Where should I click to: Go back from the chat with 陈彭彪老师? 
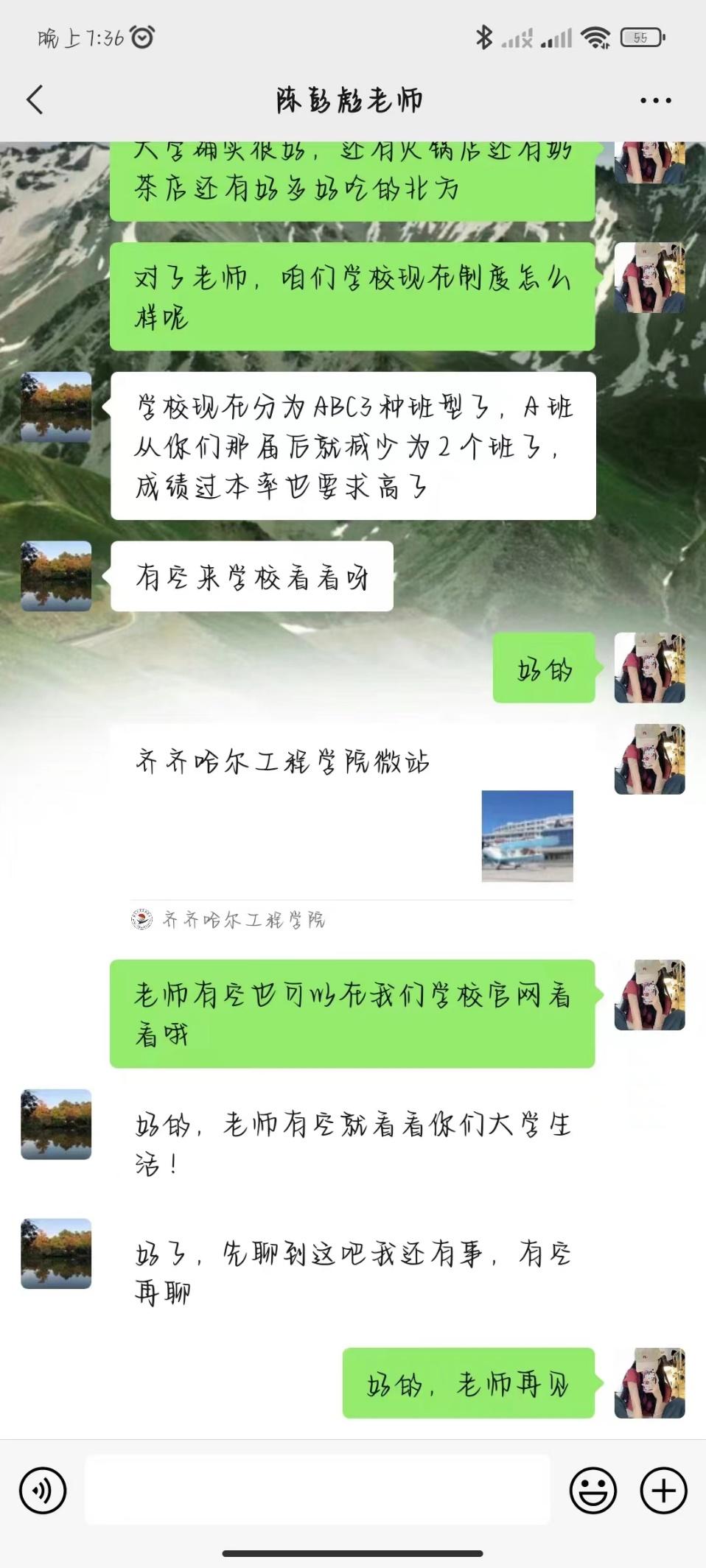[35, 100]
